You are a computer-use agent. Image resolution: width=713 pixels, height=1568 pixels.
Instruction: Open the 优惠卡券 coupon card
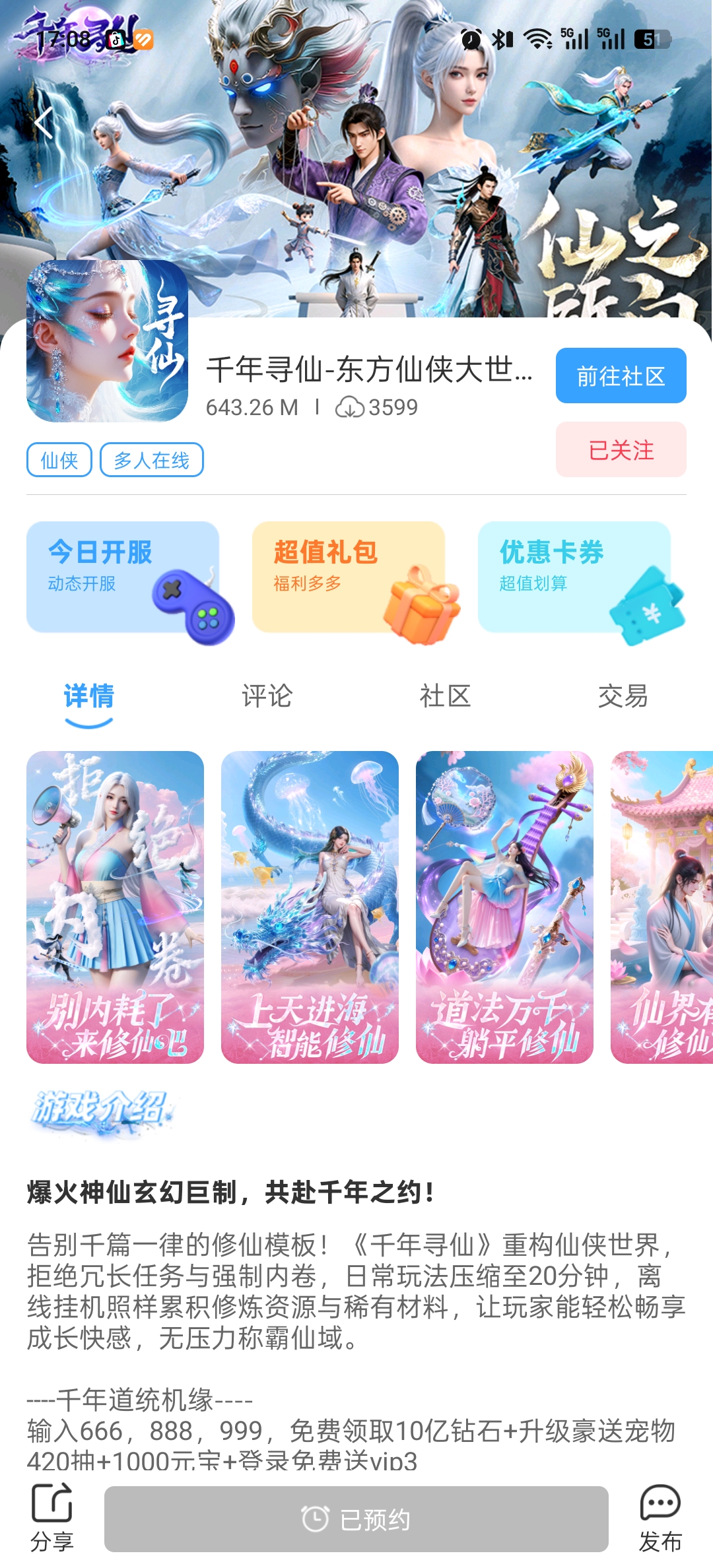tap(575, 578)
